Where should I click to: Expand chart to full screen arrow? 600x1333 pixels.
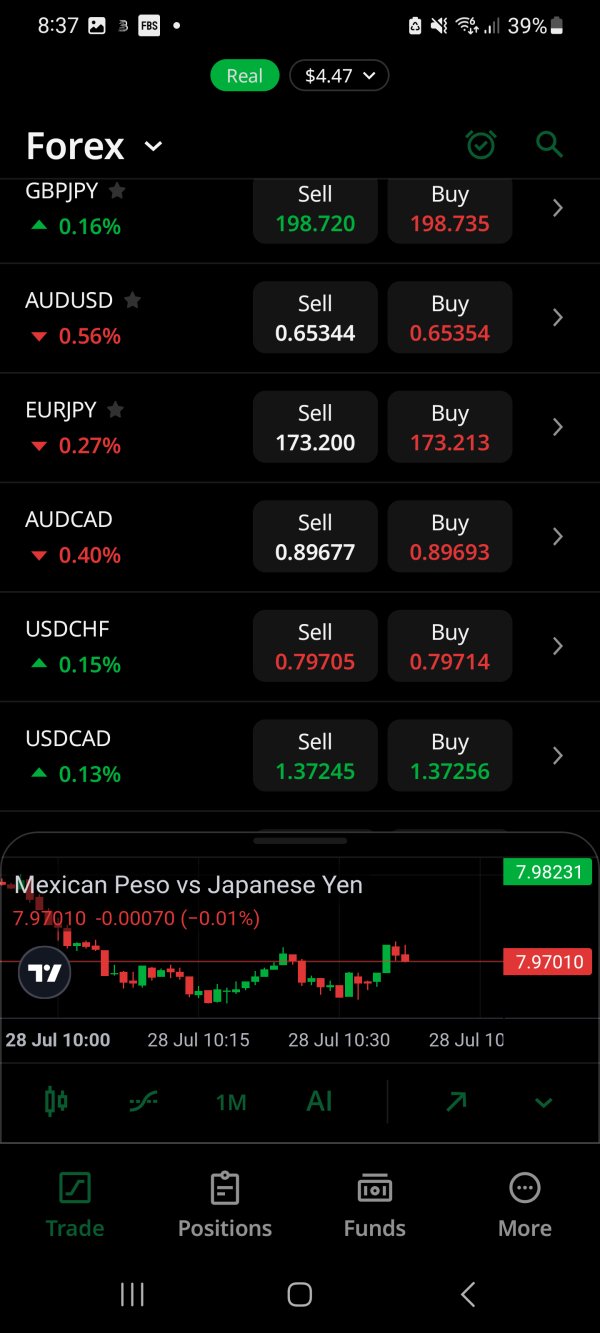pos(456,1102)
